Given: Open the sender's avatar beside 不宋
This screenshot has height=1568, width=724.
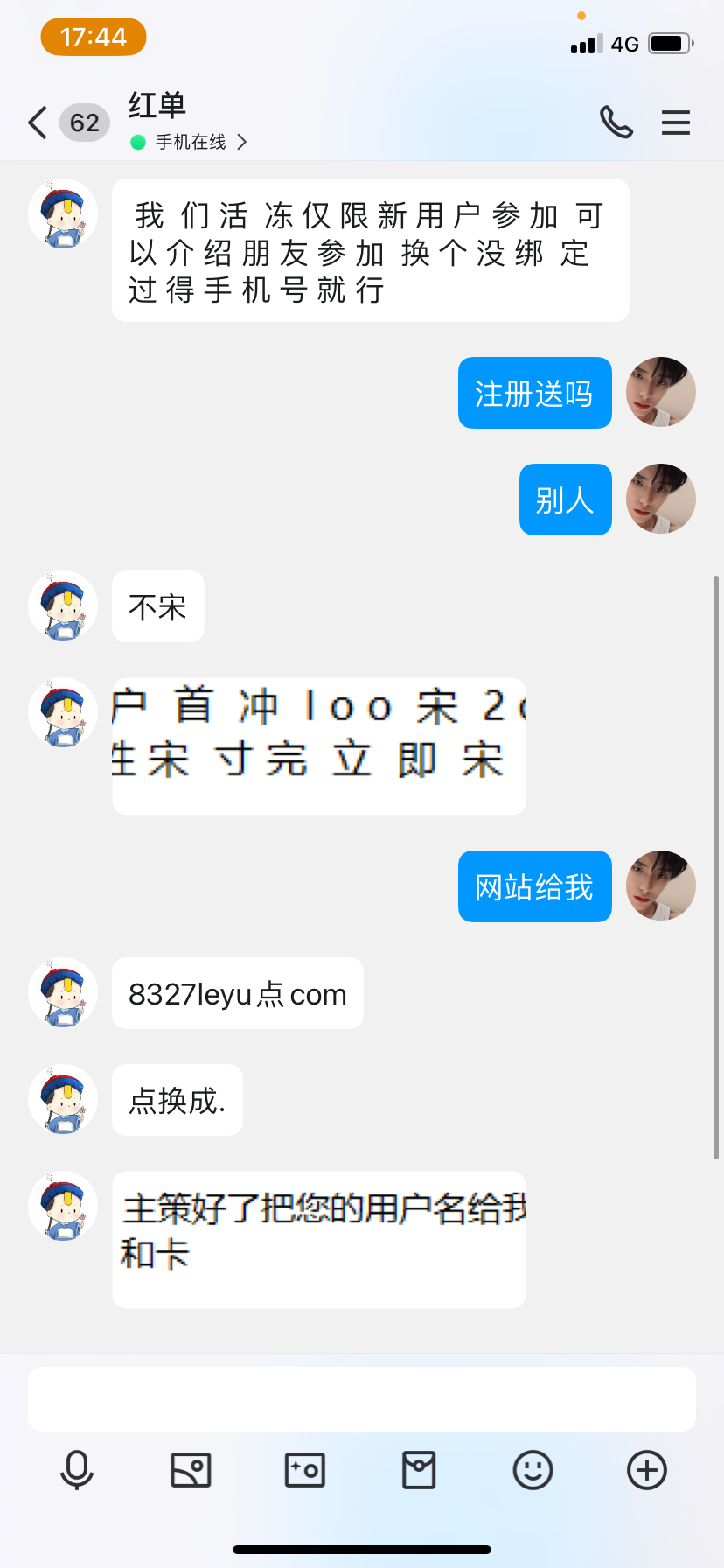Looking at the screenshot, I should point(63,605).
